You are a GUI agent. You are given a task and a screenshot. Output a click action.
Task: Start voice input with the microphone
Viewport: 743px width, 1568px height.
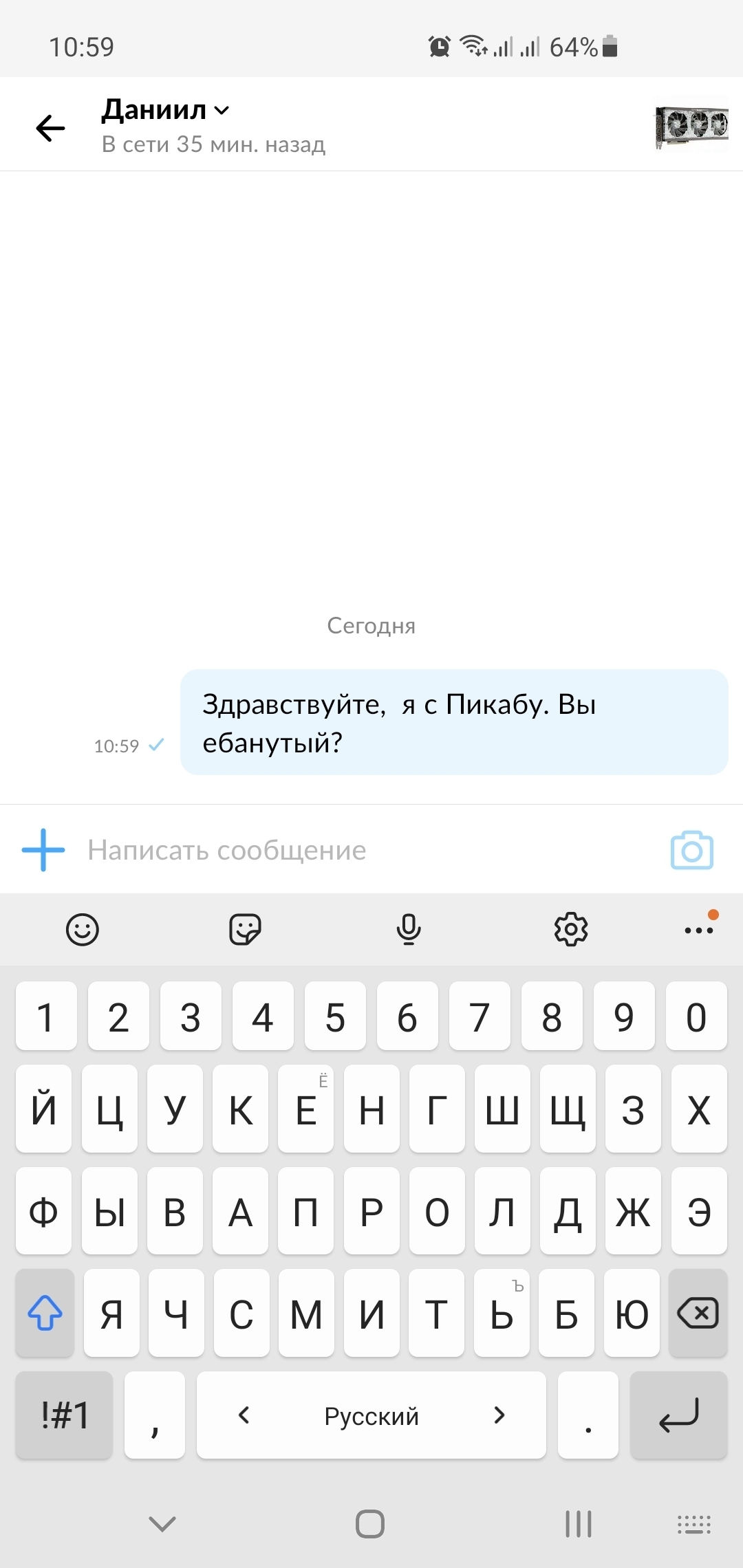tap(409, 930)
